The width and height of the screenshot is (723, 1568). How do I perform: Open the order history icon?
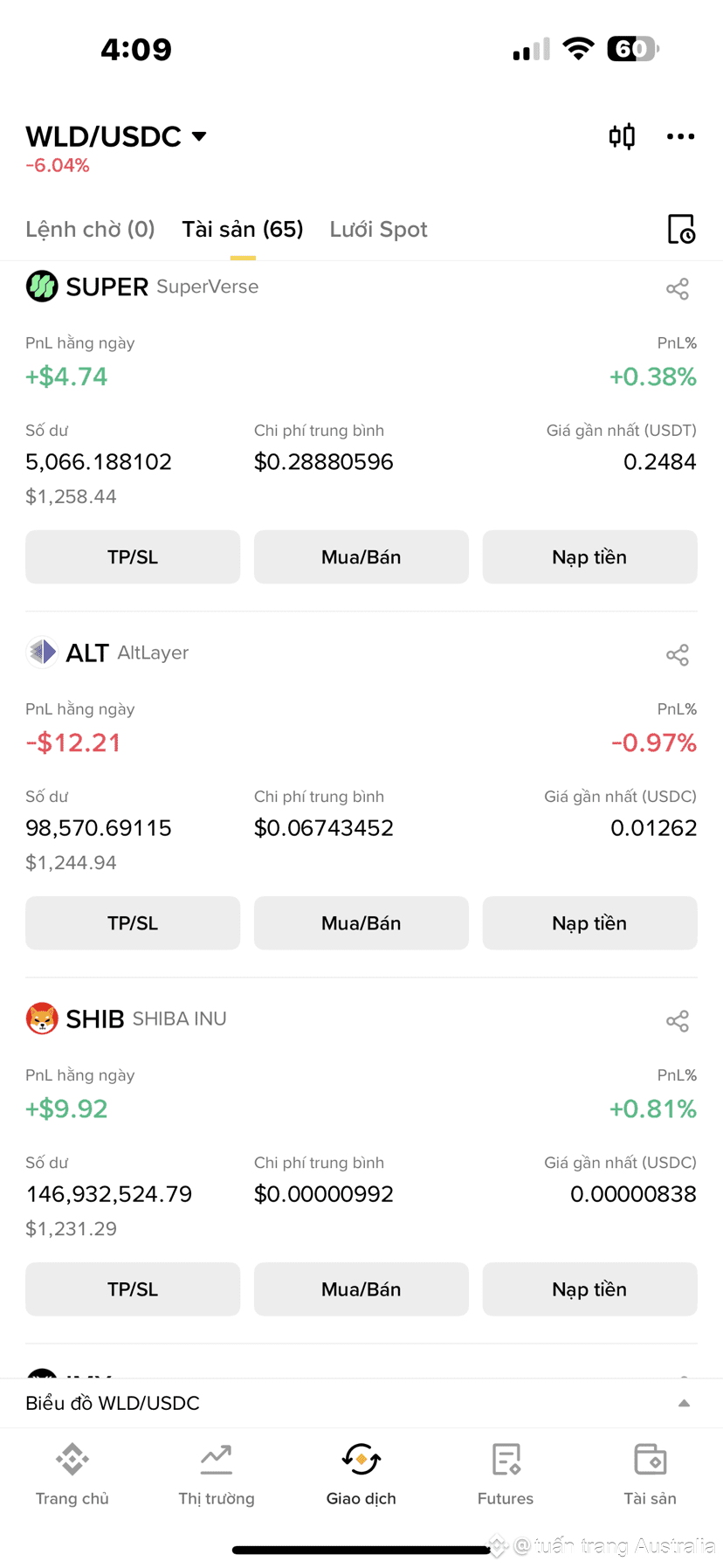[x=681, y=229]
